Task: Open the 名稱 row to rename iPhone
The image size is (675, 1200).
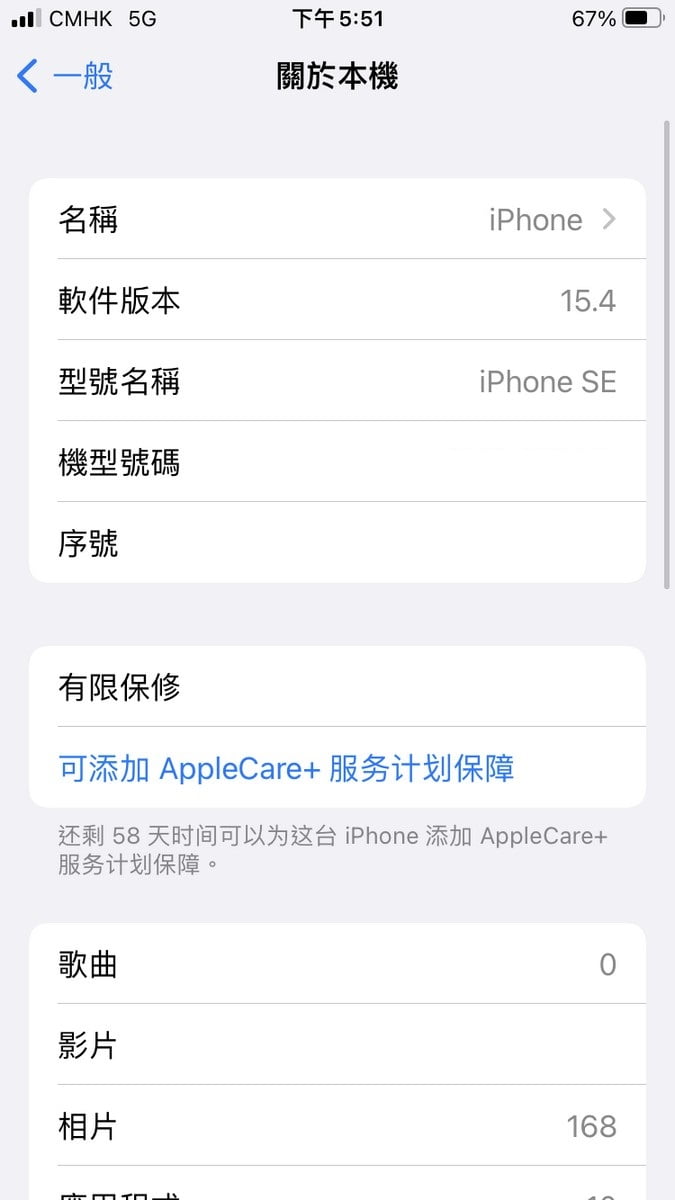Action: (x=337, y=219)
